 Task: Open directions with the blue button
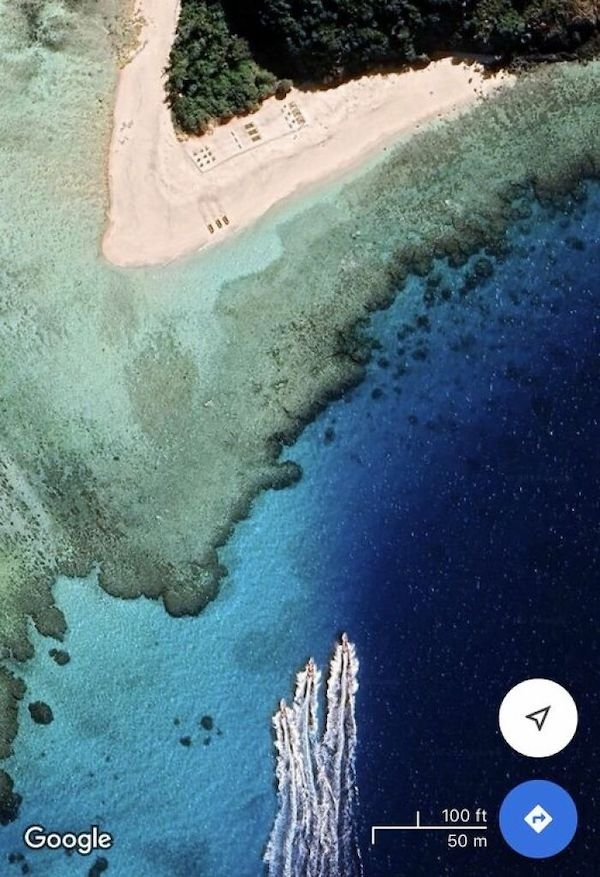click(538, 819)
